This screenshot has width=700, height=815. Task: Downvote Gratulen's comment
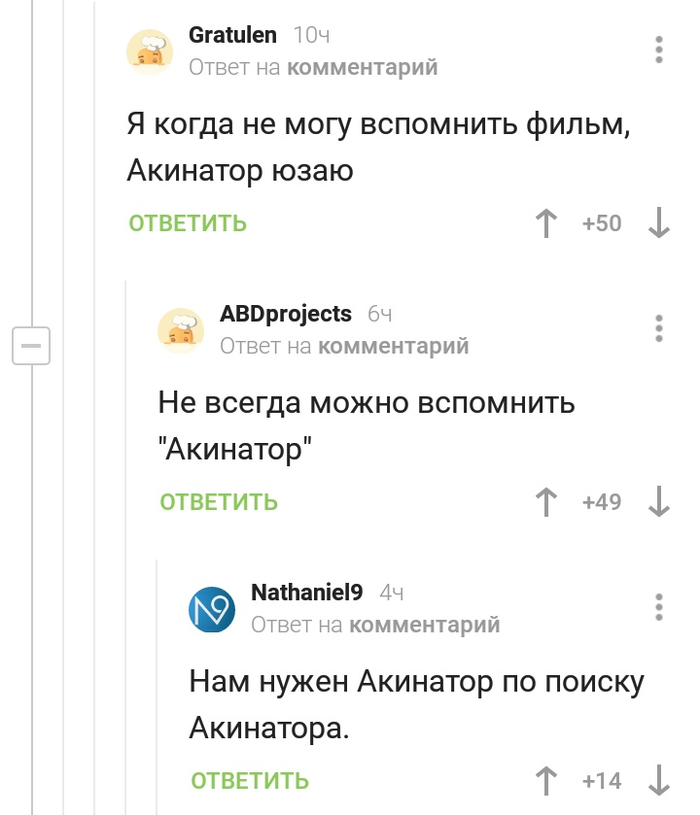[x=658, y=223]
